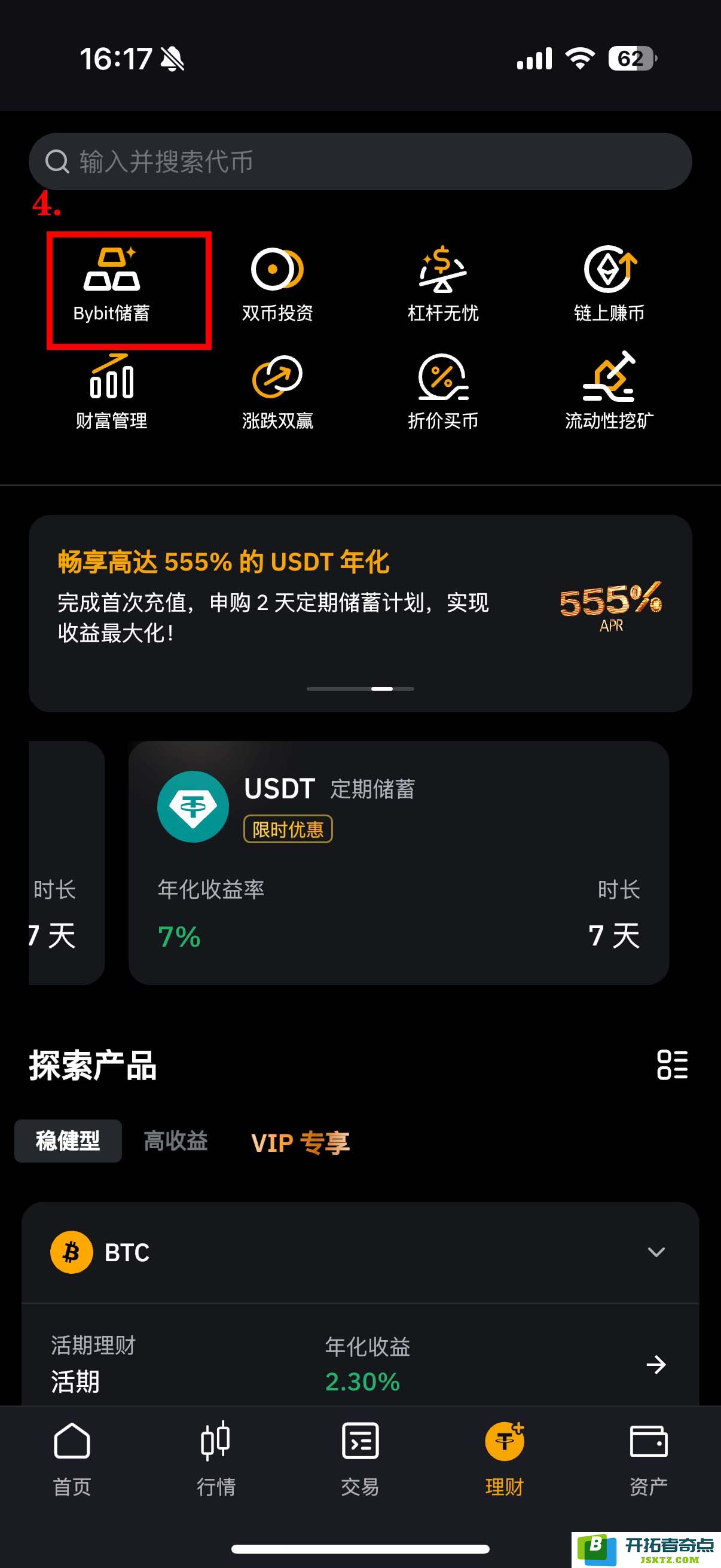Collapse the BTC product section
This screenshot has width=721, height=1568.
[656, 1252]
